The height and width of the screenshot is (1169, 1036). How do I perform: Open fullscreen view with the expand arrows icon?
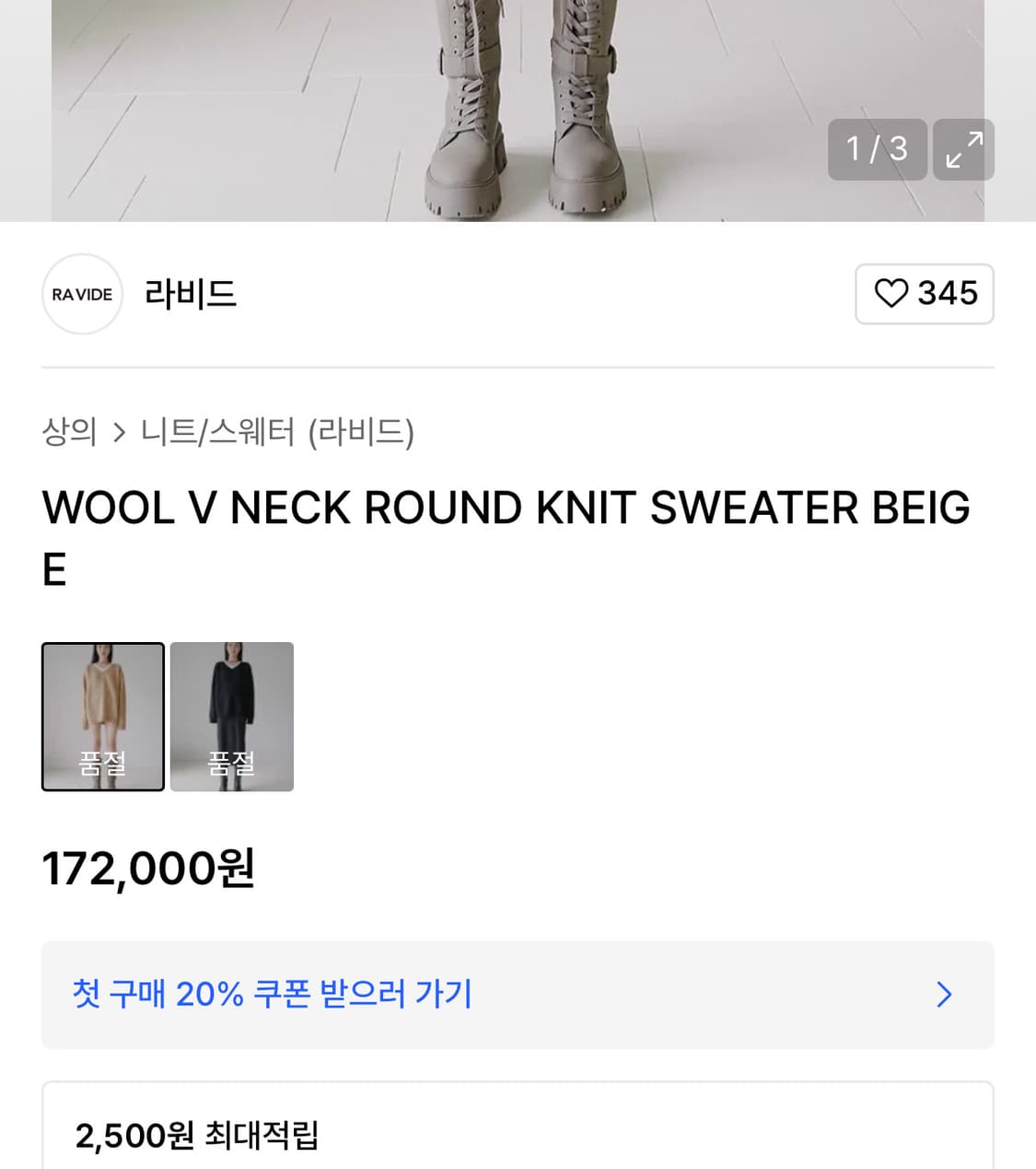963,149
